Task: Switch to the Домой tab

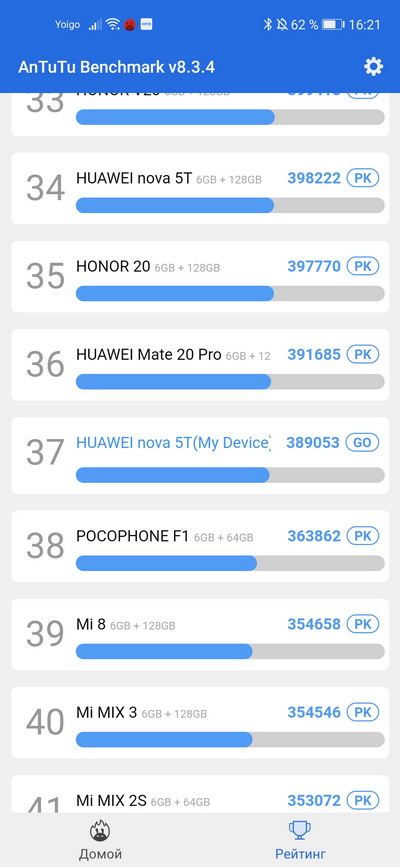Action: (x=100, y=841)
